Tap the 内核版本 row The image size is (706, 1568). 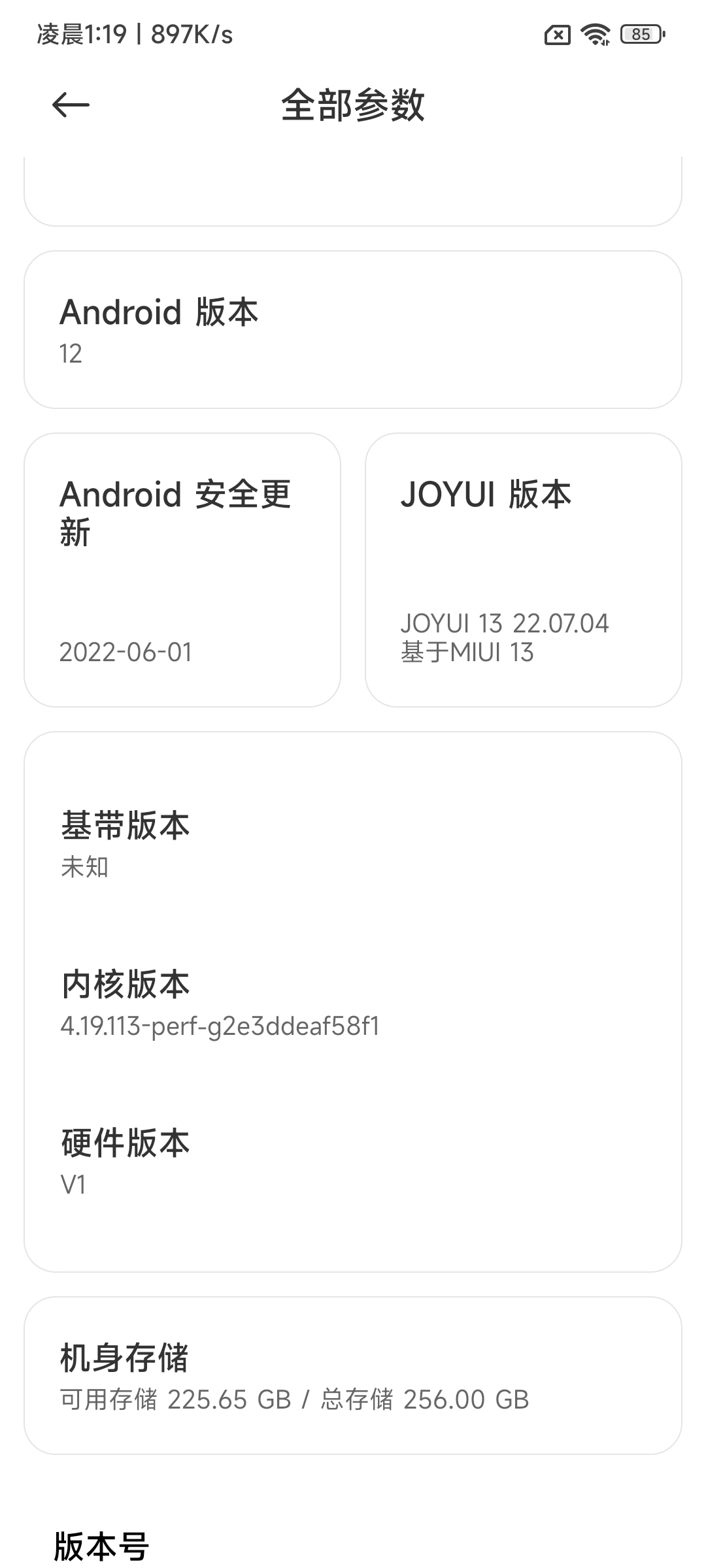click(x=353, y=1003)
